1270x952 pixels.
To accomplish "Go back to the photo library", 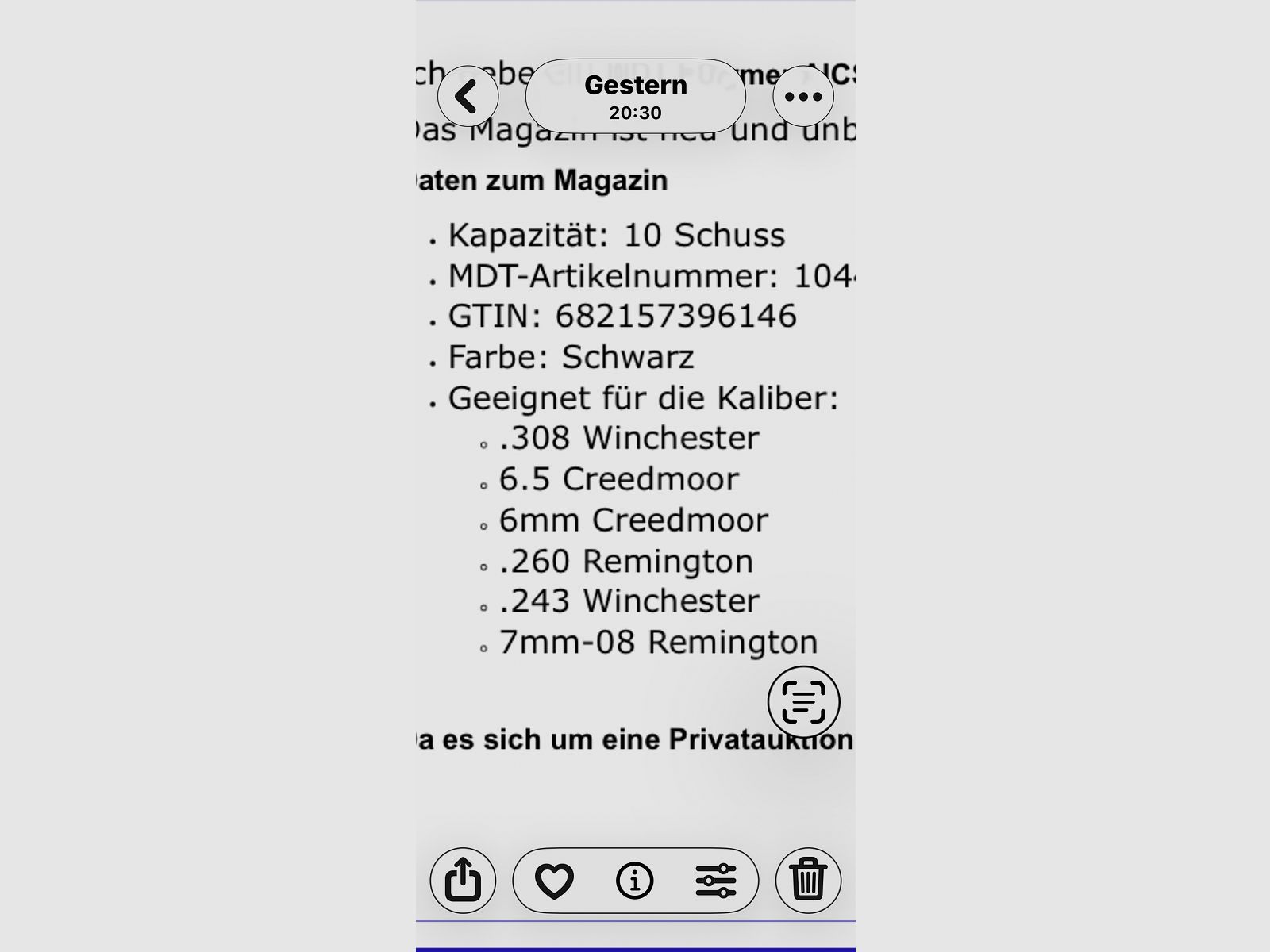I will point(468,97).
